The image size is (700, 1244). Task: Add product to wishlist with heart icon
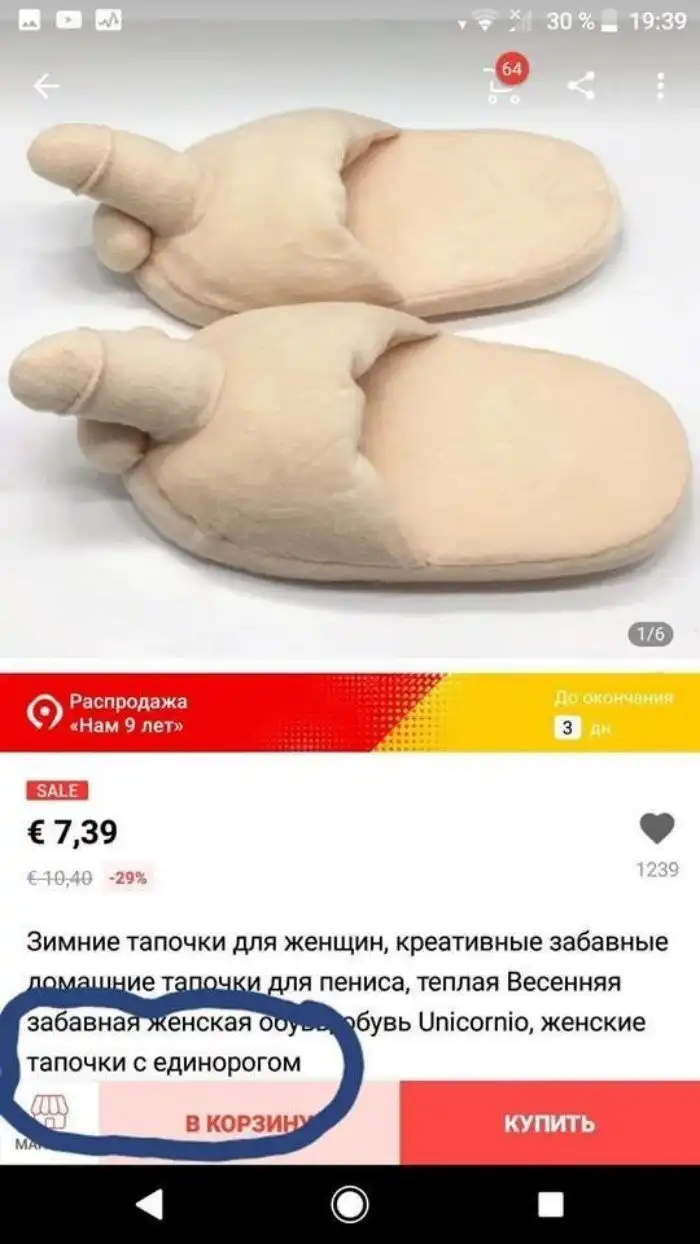click(657, 828)
